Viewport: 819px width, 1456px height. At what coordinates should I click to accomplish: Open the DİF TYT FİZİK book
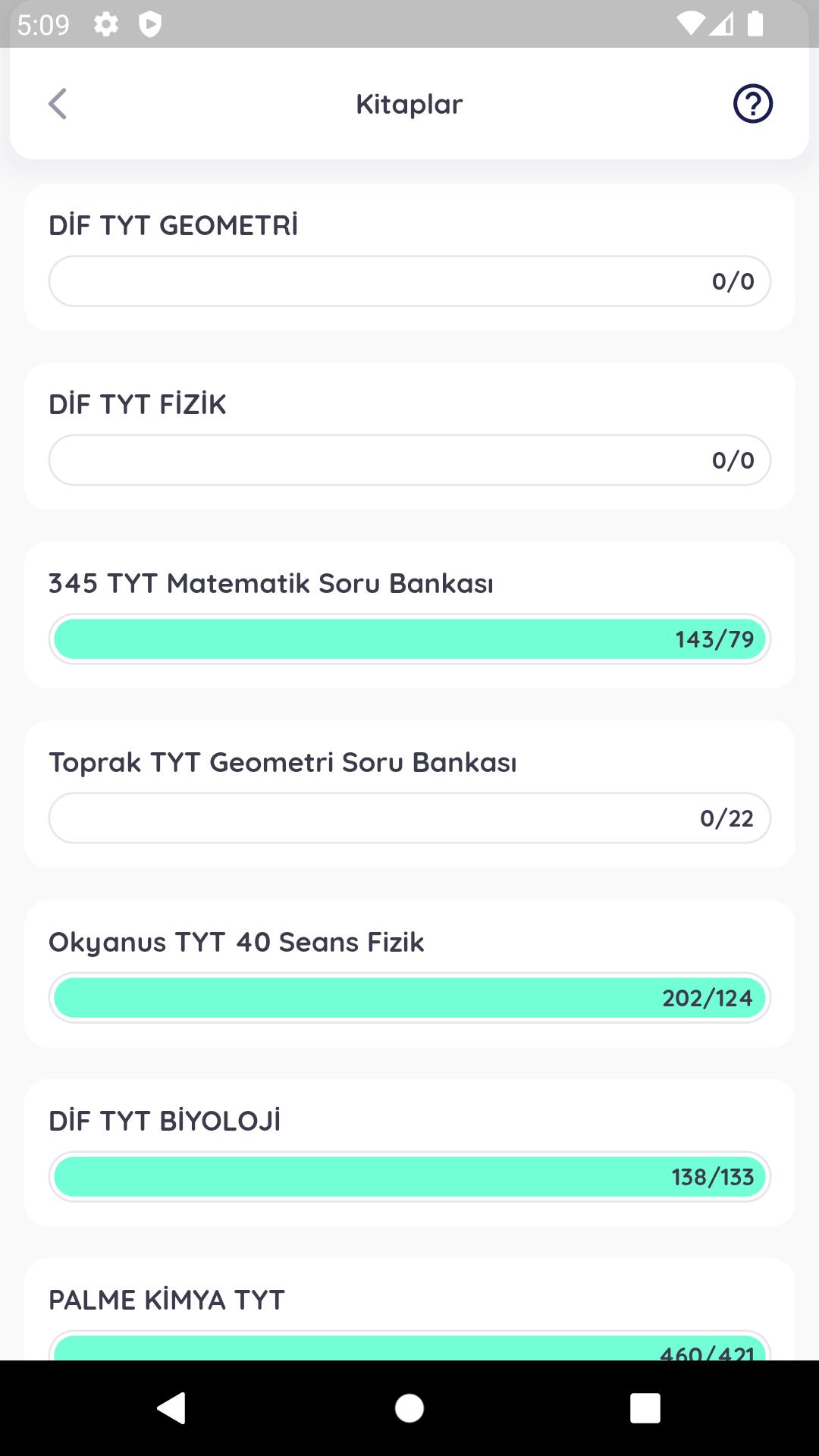[409, 436]
